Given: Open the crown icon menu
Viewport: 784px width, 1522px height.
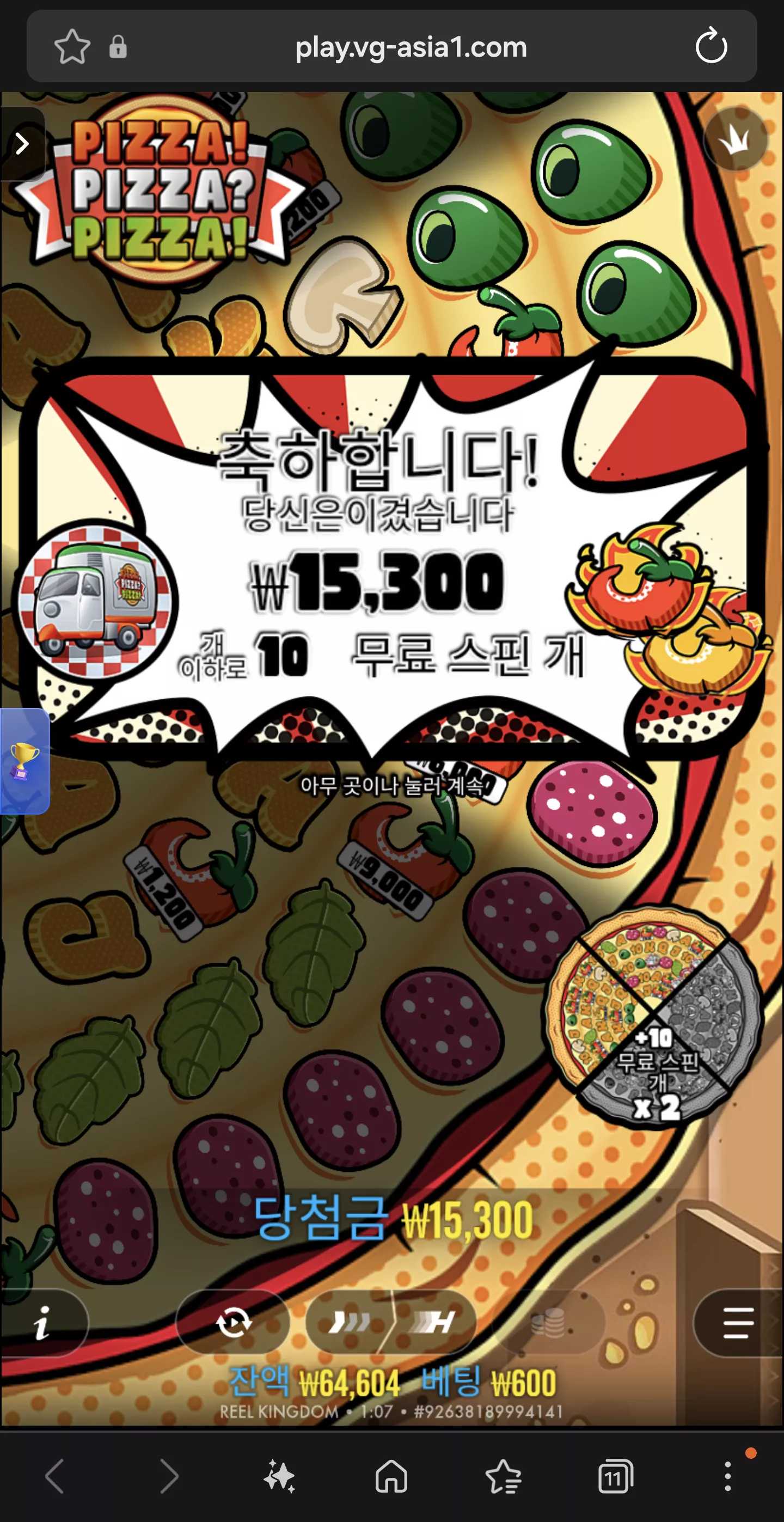Looking at the screenshot, I should tap(736, 140).
